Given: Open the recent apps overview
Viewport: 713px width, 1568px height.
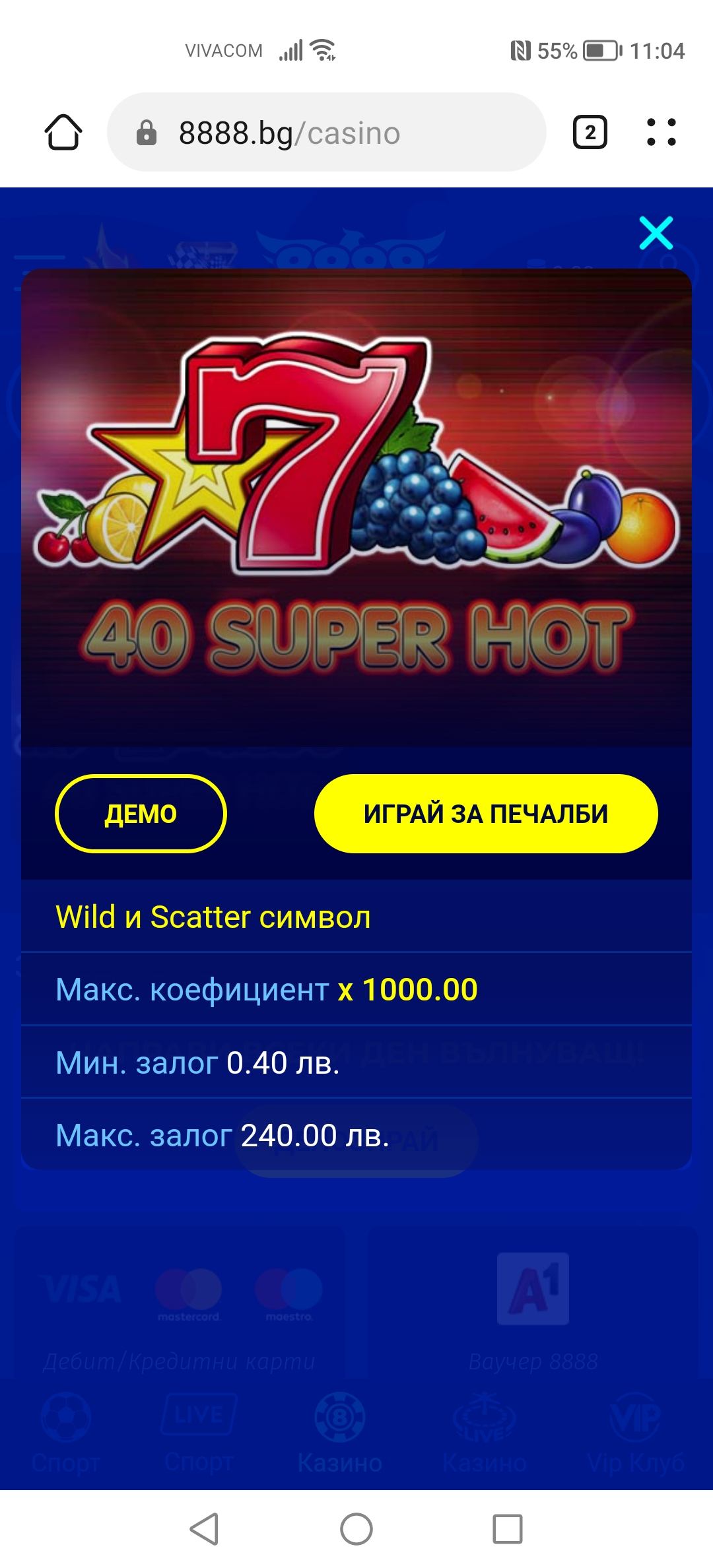Looking at the screenshot, I should pos(507,1528).
